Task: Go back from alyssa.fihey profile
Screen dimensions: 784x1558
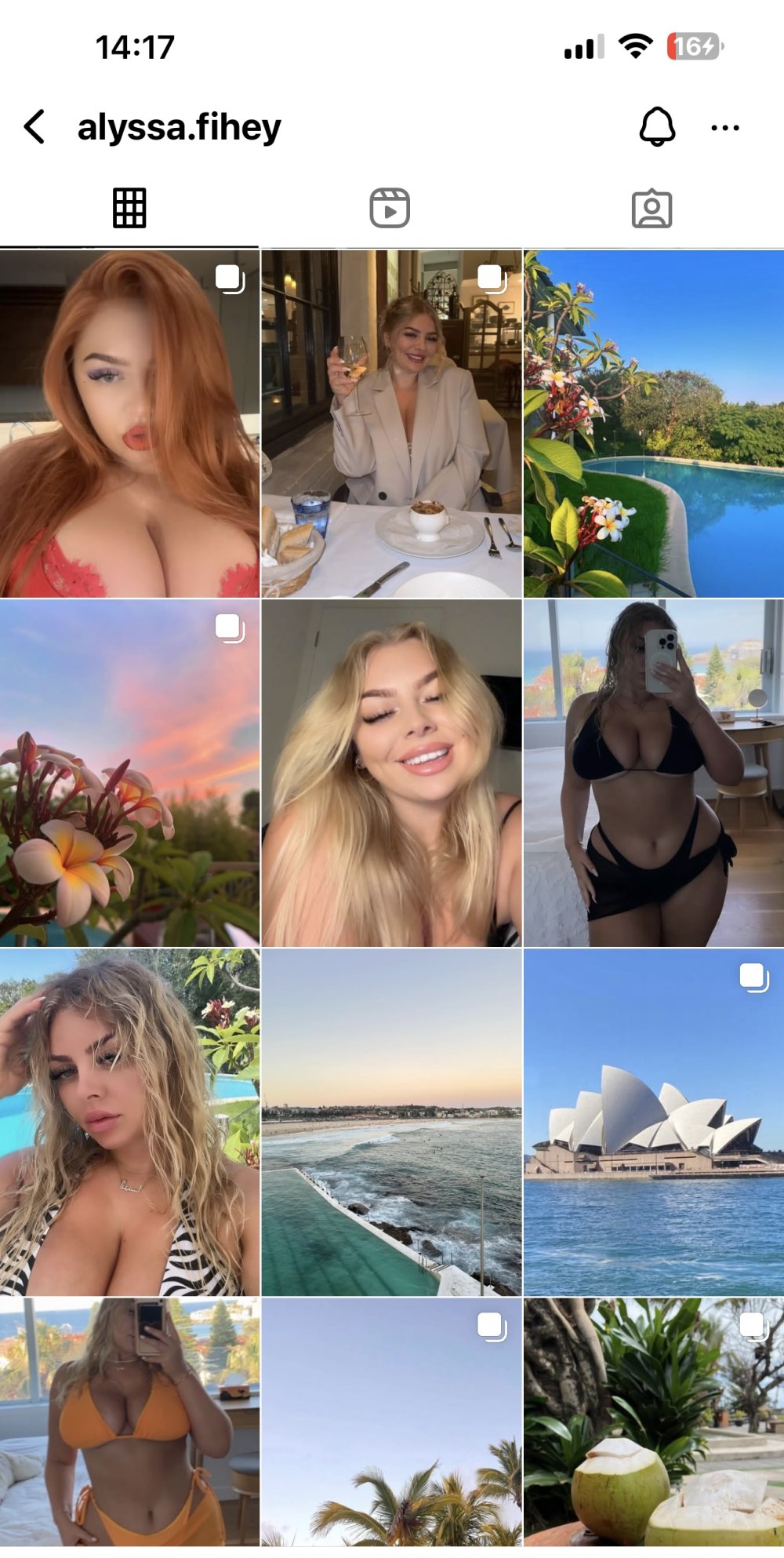Action: pyautogui.click(x=34, y=126)
